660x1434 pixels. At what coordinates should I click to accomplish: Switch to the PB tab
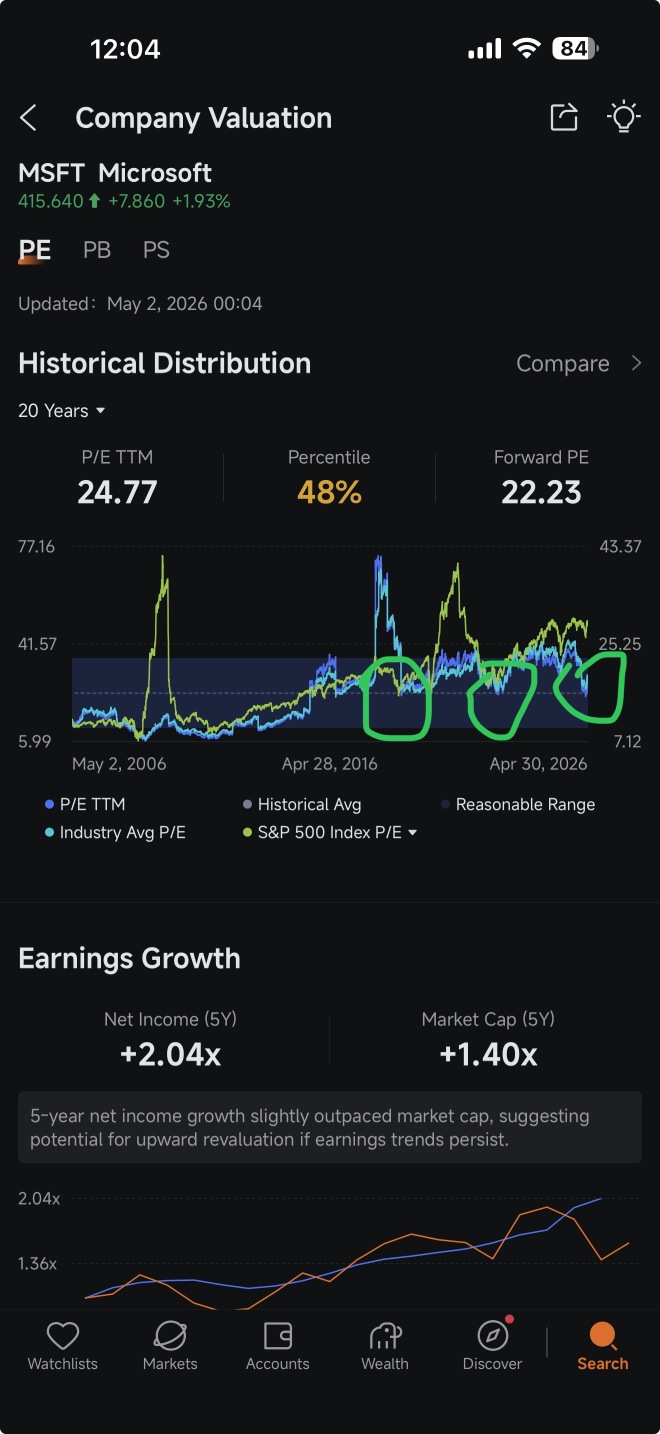[97, 250]
